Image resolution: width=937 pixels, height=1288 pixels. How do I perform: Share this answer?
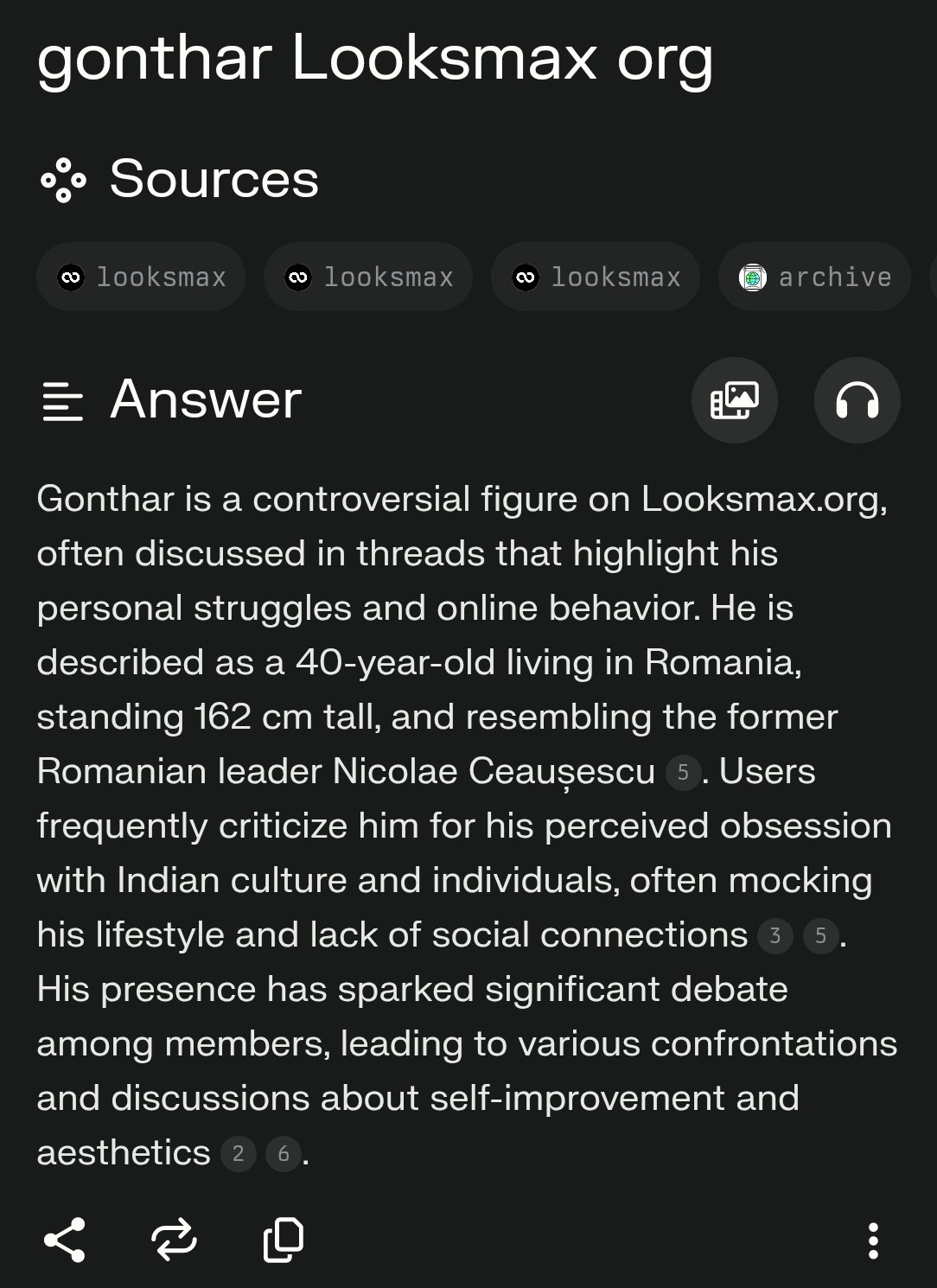65,1240
